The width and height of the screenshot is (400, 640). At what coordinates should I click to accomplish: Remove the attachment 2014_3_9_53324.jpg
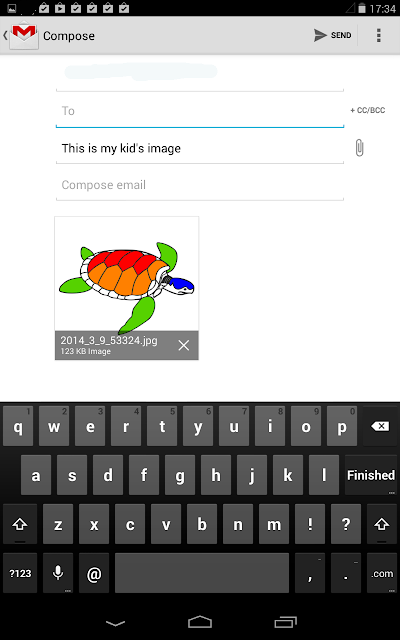click(x=184, y=345)
